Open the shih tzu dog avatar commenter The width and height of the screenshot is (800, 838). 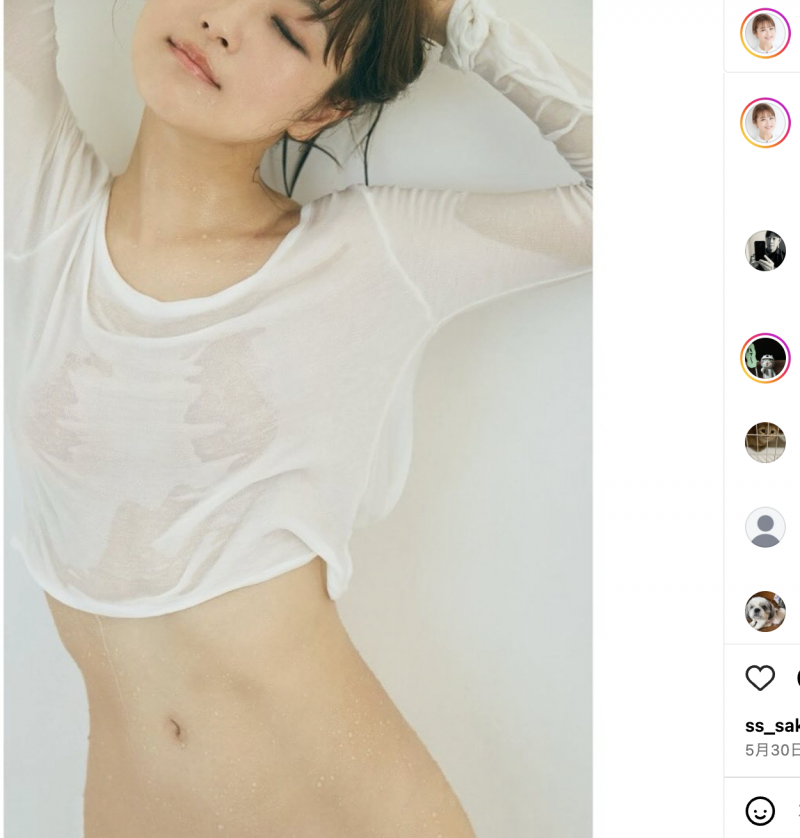(765, 611)
